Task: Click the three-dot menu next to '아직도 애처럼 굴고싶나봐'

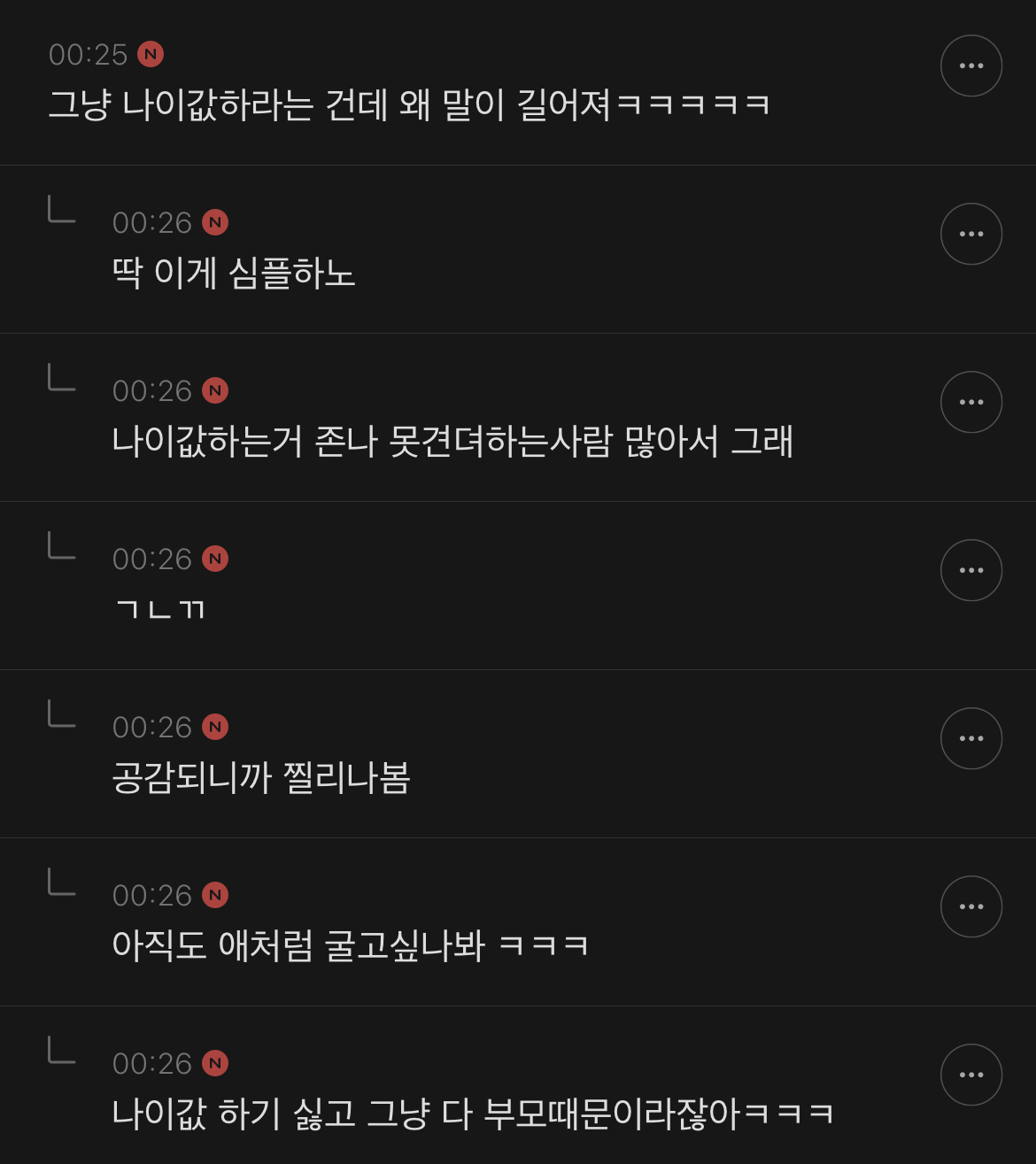Action: point(971,906)
